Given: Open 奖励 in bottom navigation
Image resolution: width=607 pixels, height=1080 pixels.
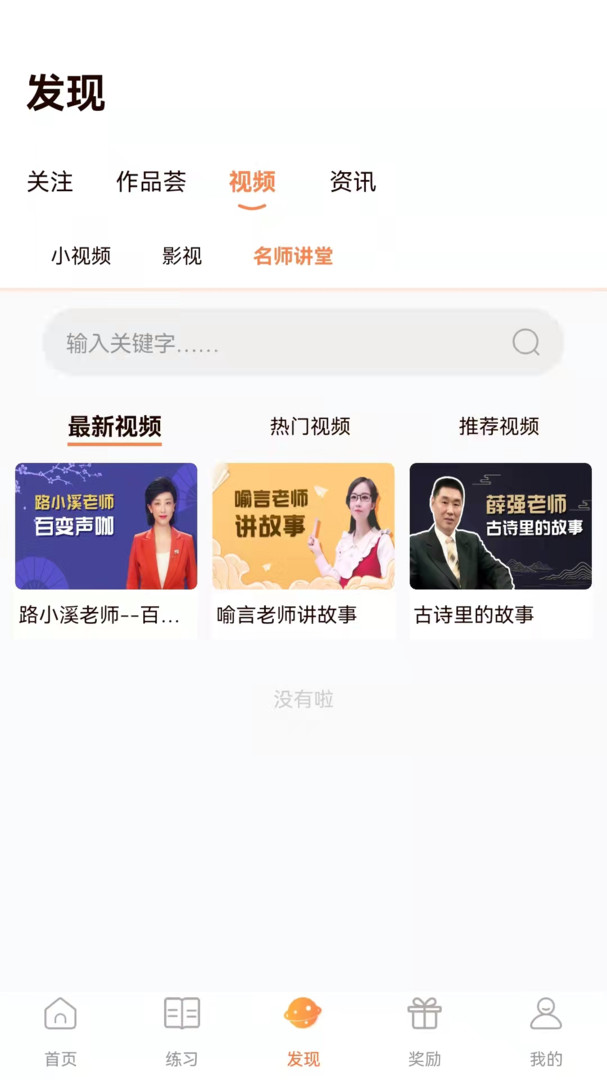Looking at the screenshot, I should [x=424, y=1030].
